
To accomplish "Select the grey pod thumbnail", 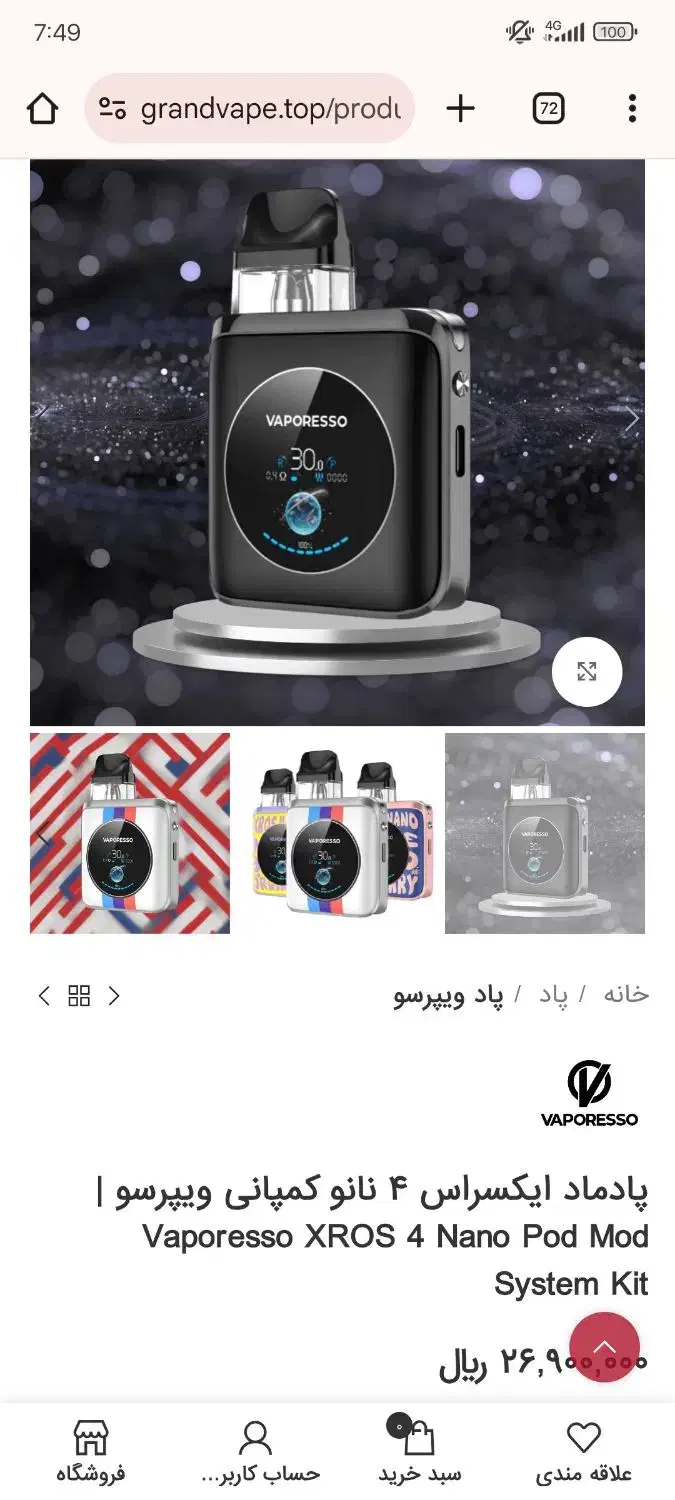I will (545, 833).
